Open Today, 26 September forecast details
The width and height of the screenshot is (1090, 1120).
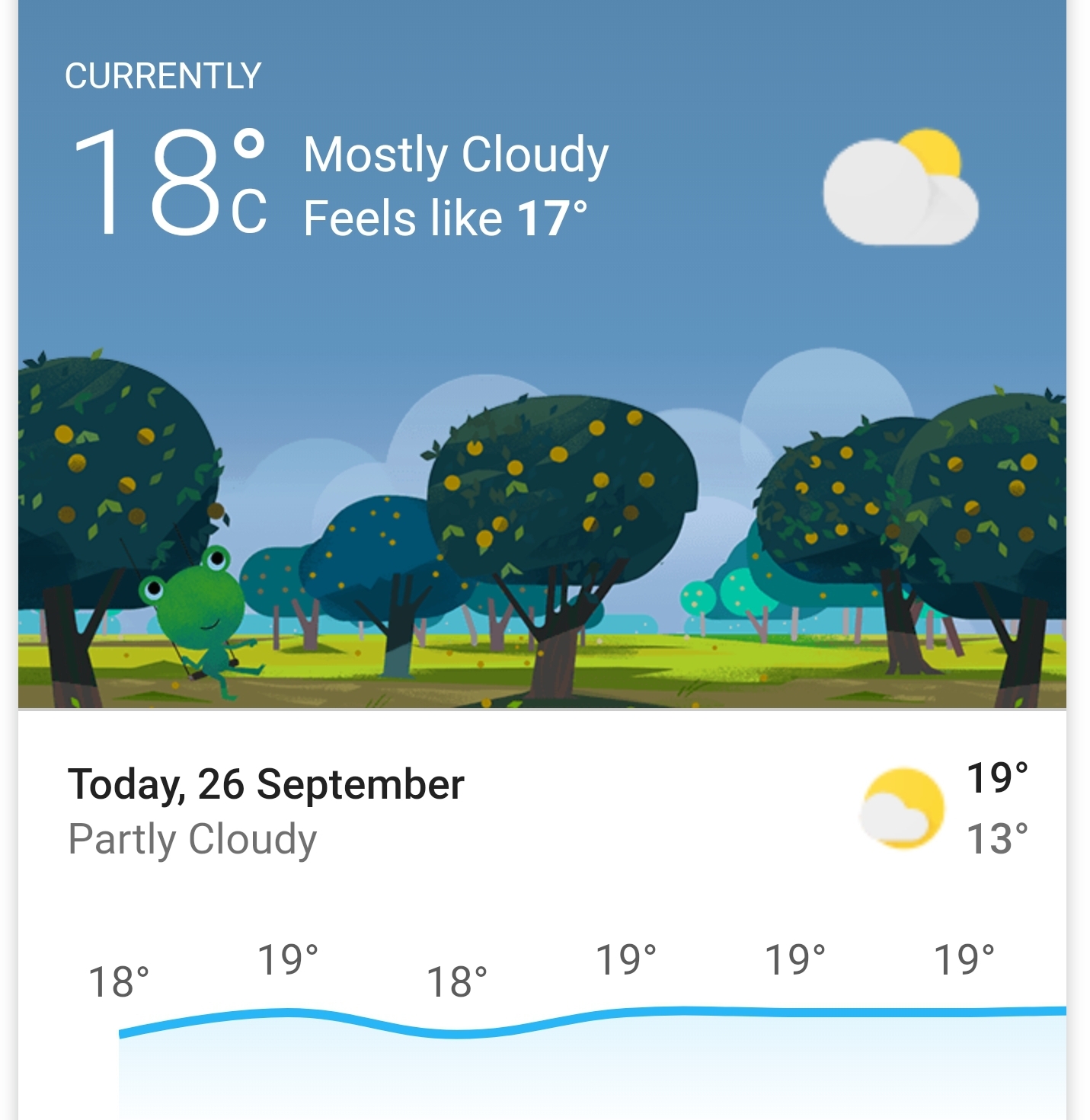266,785
